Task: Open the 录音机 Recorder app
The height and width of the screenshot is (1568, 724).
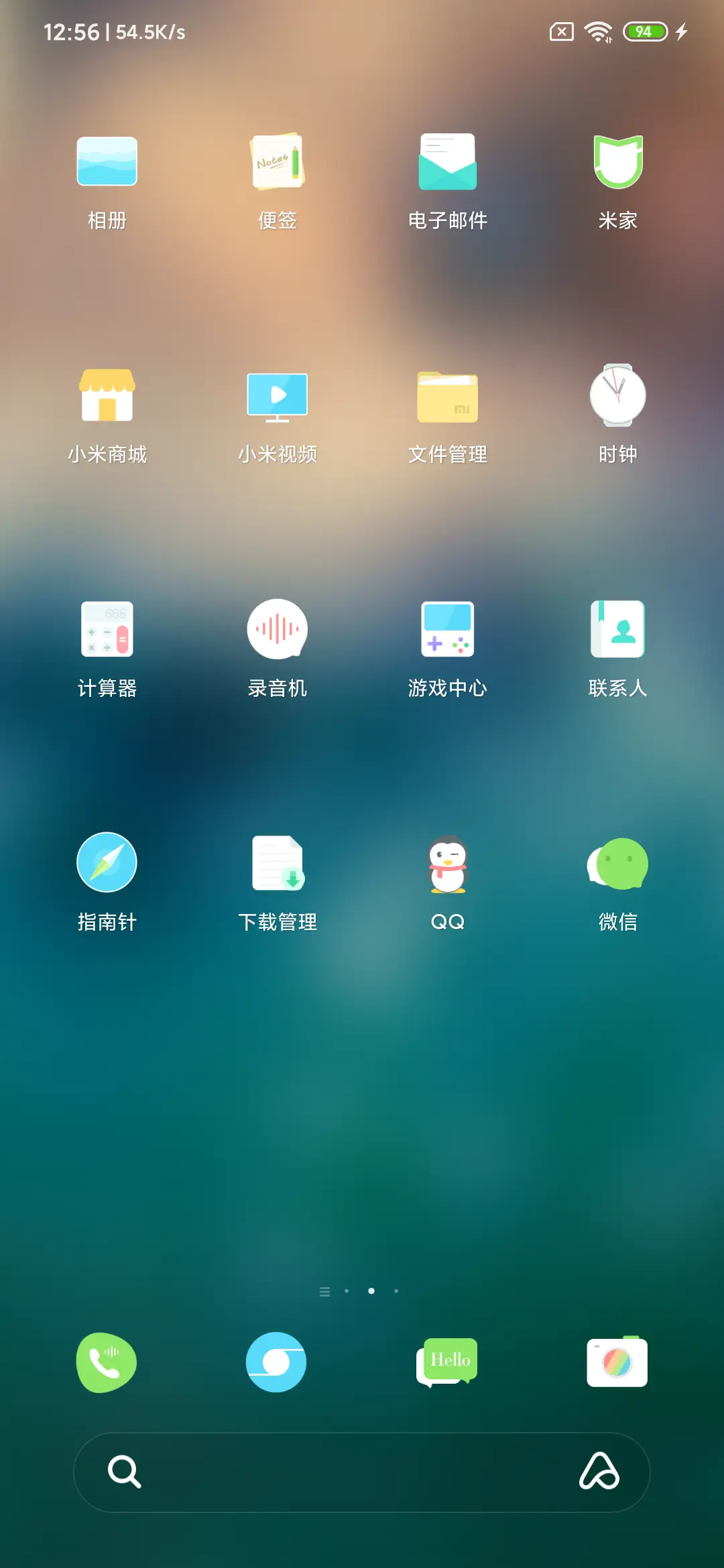Action: pyautogui.click(x=278, y=630)
